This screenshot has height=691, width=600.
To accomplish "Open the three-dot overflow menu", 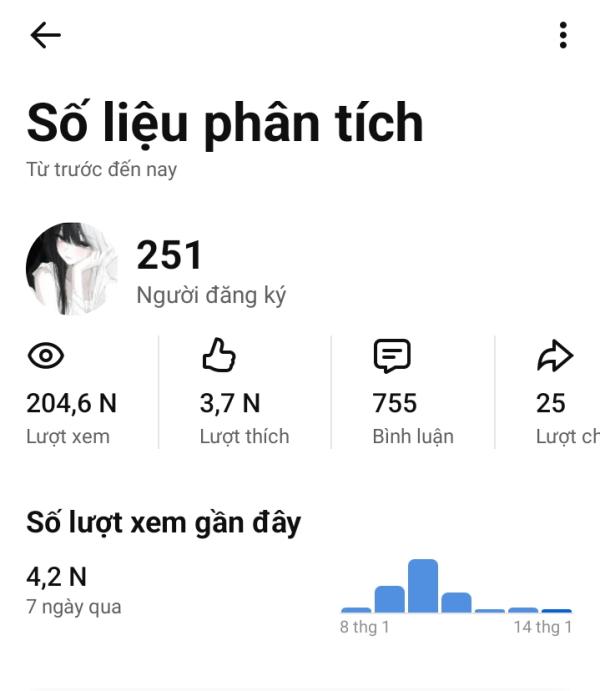I will 563,36.
